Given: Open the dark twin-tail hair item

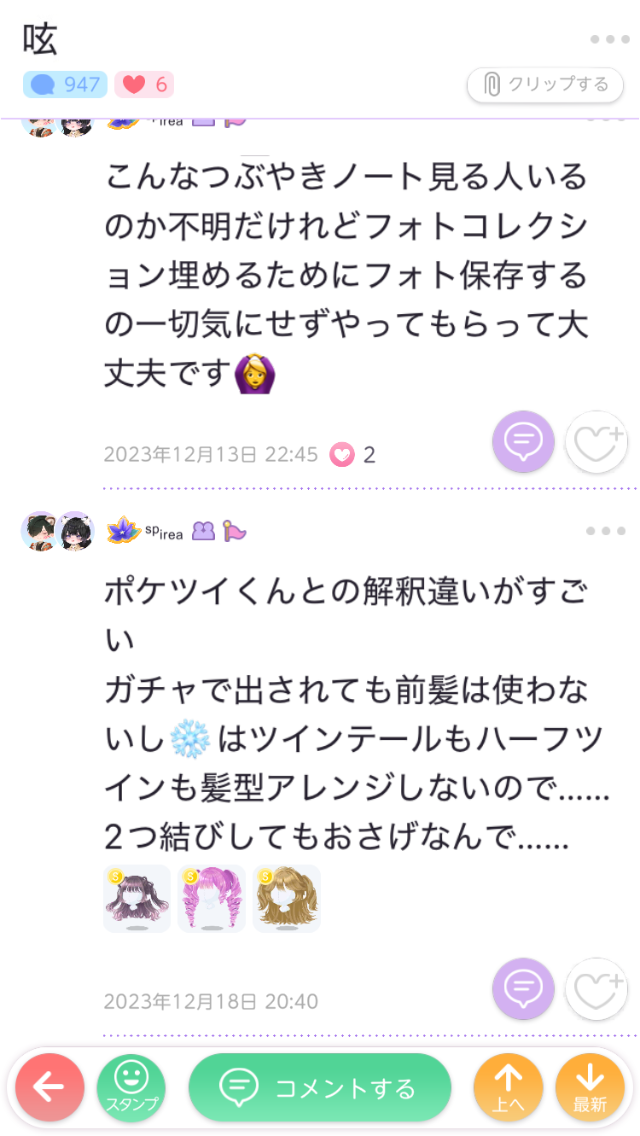Looking at the screenshot, I should click(x=137, y=899).
